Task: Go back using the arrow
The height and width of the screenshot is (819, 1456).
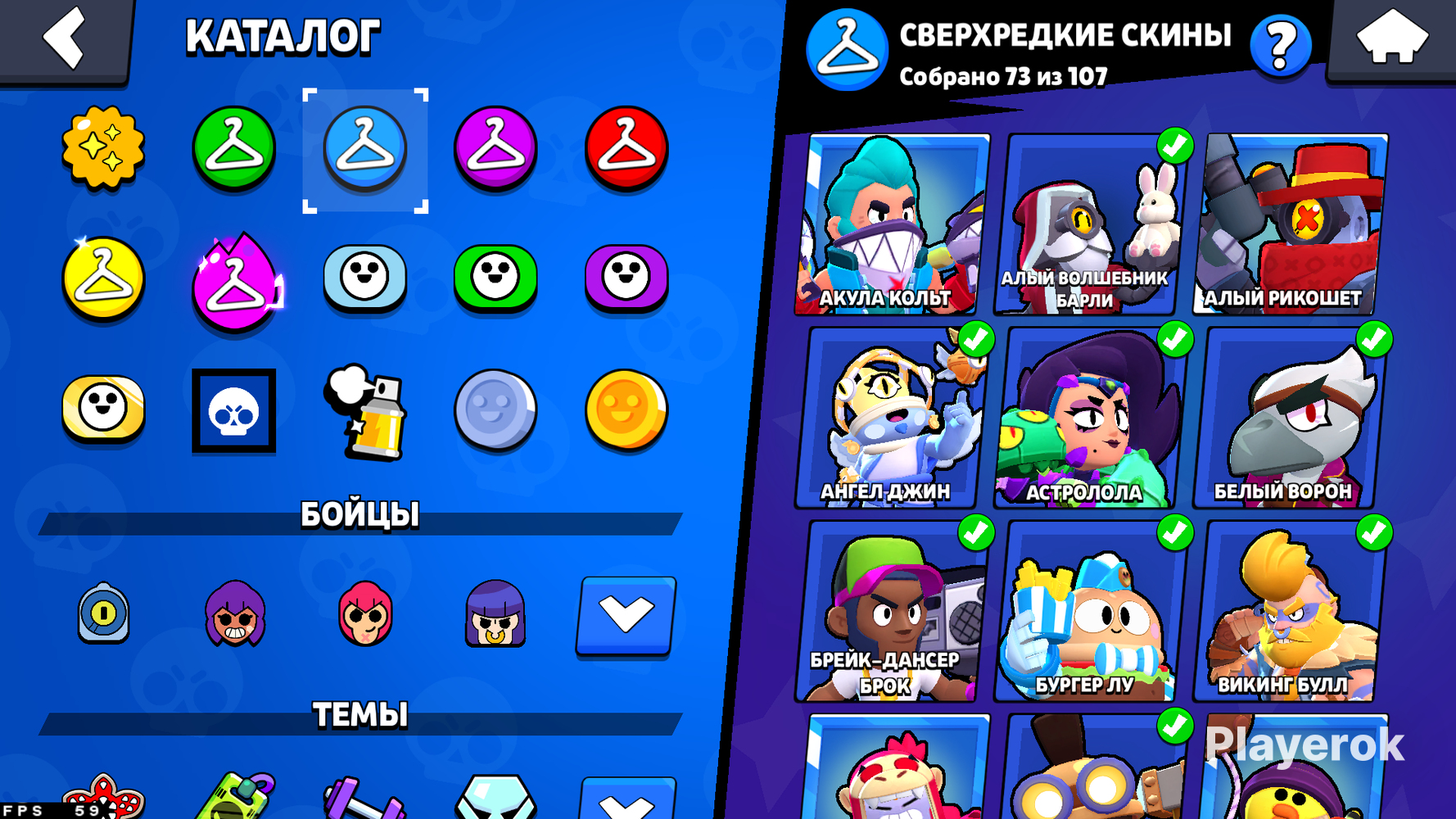Action: [x=65, y=38]
